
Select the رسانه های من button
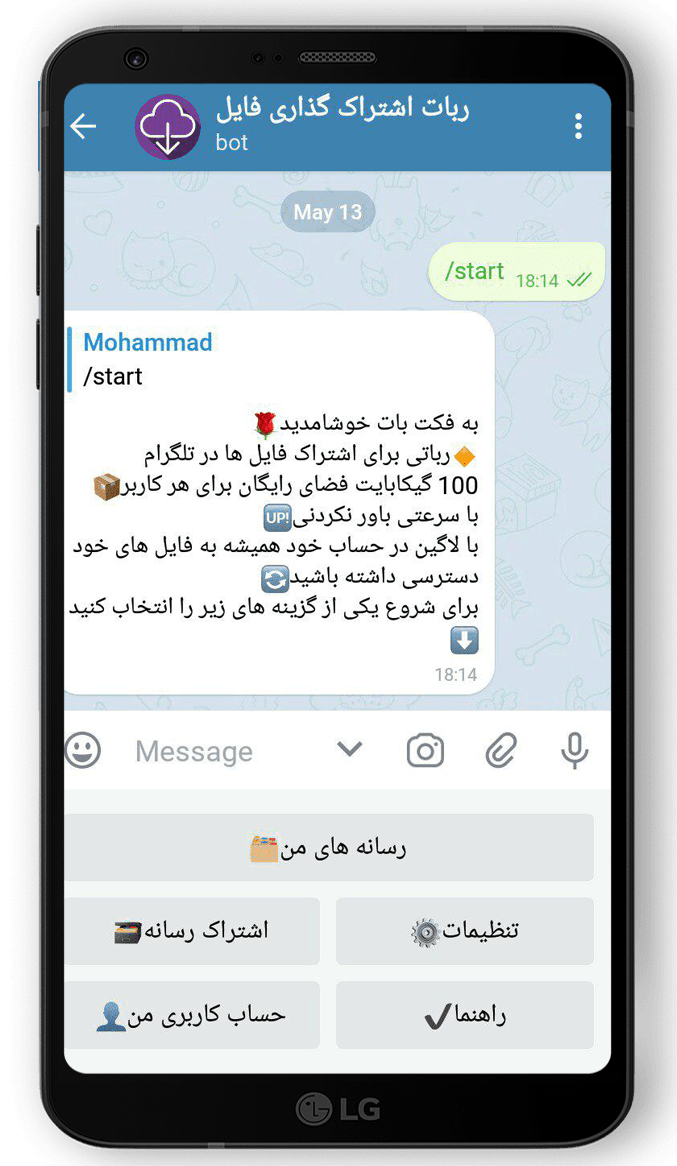(329, 848)
